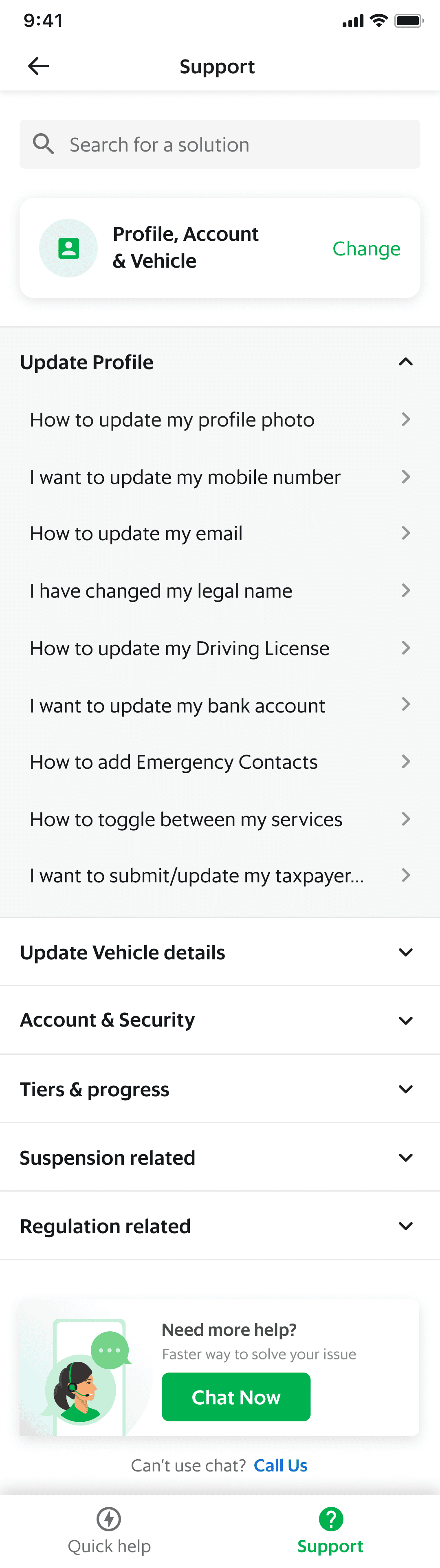This screenshot has width=440, height=1568.
Task: Open I want to update my bank account
Action: [x=220, y=705]
